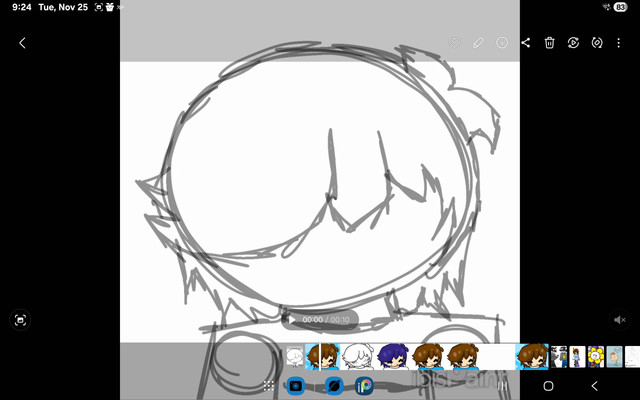
Task: Unmute the video sound
Action: point(619,320)
